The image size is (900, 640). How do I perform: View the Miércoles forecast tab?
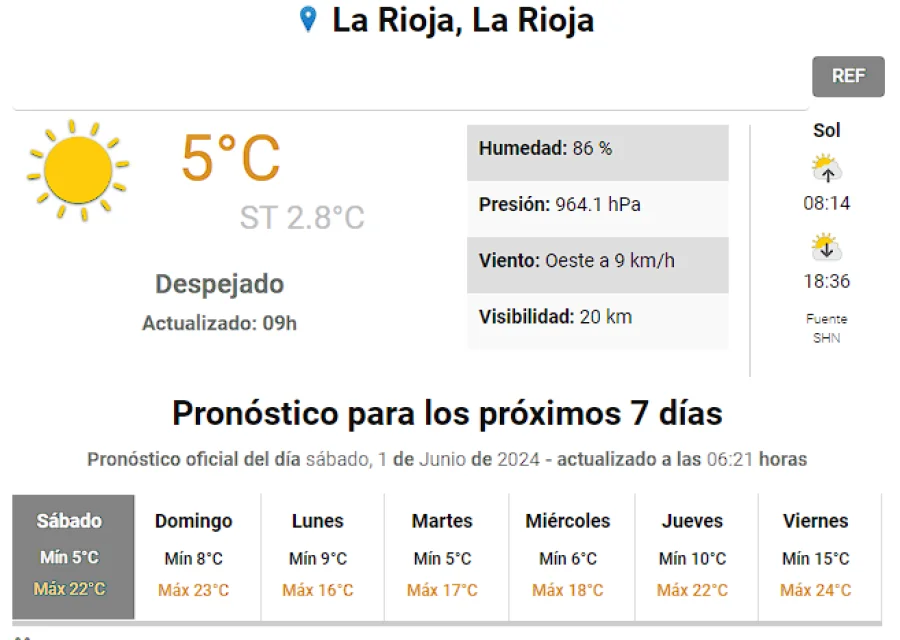567,556
